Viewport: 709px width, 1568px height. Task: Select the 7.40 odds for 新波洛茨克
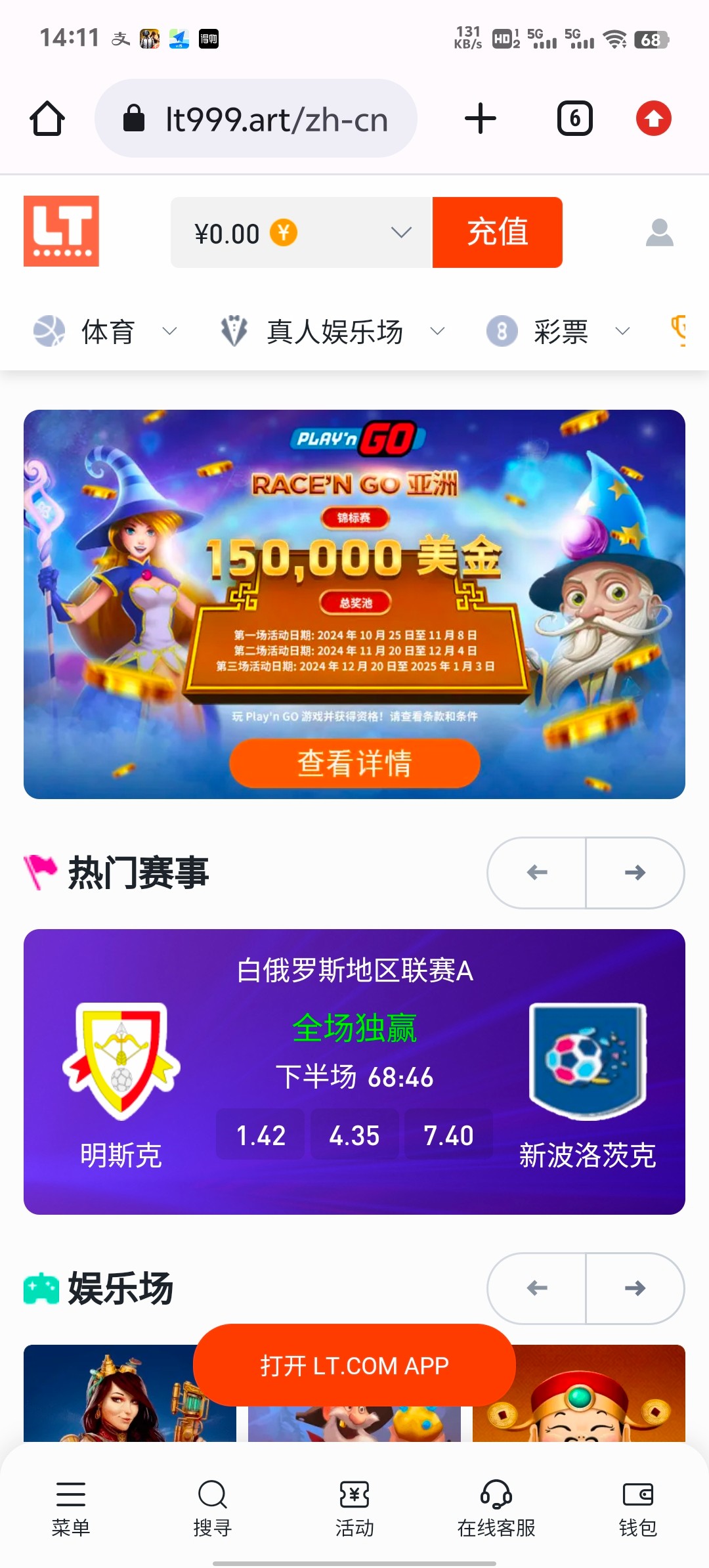pyautogui.click(x=448, y=1135)
